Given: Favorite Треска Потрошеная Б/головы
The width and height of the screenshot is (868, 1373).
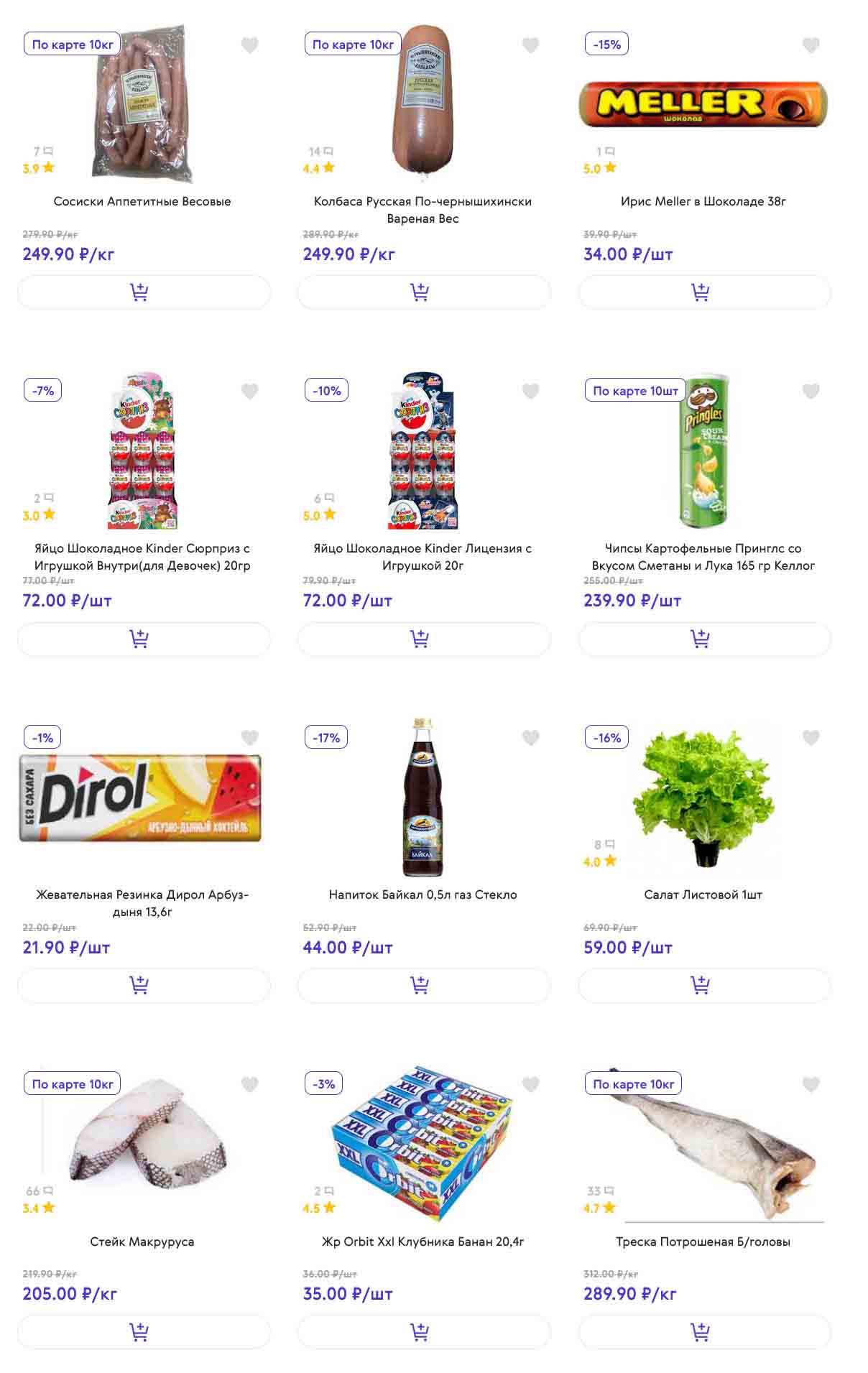Looking at the screenshot, I should pyautogui.click(x=811, y=1084).
